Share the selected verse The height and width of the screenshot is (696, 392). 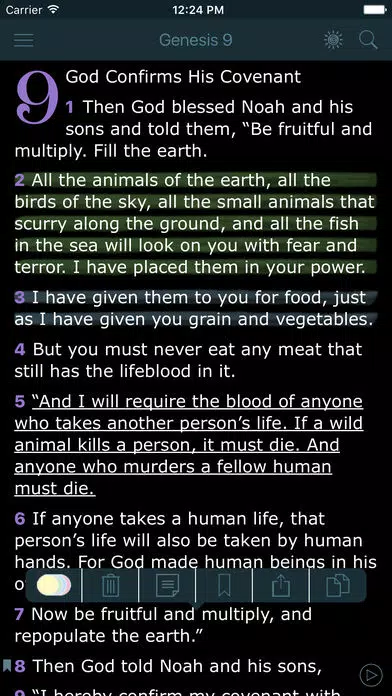click(281, 586)
